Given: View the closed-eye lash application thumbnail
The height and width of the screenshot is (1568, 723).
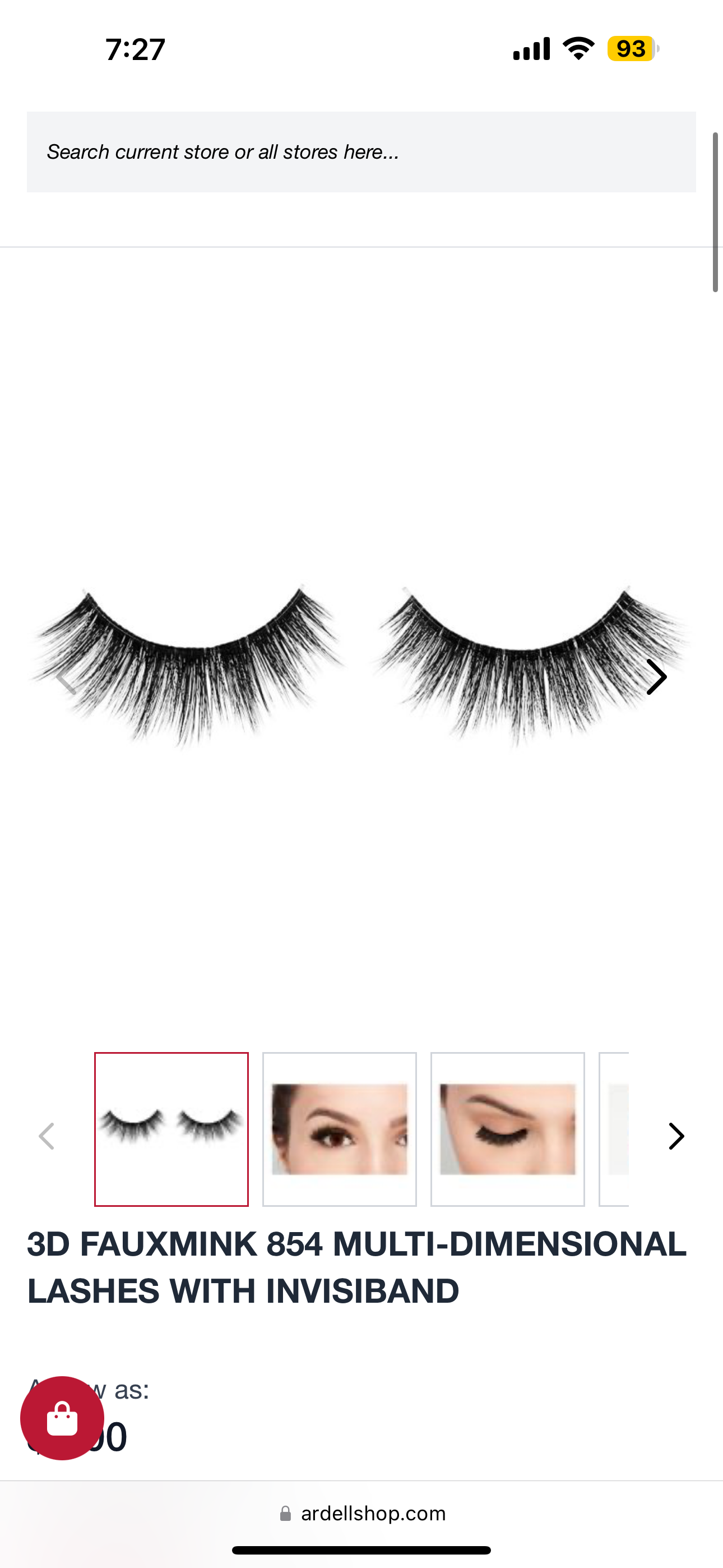Looking at the screenshot, I should (x=508, y=1128).
